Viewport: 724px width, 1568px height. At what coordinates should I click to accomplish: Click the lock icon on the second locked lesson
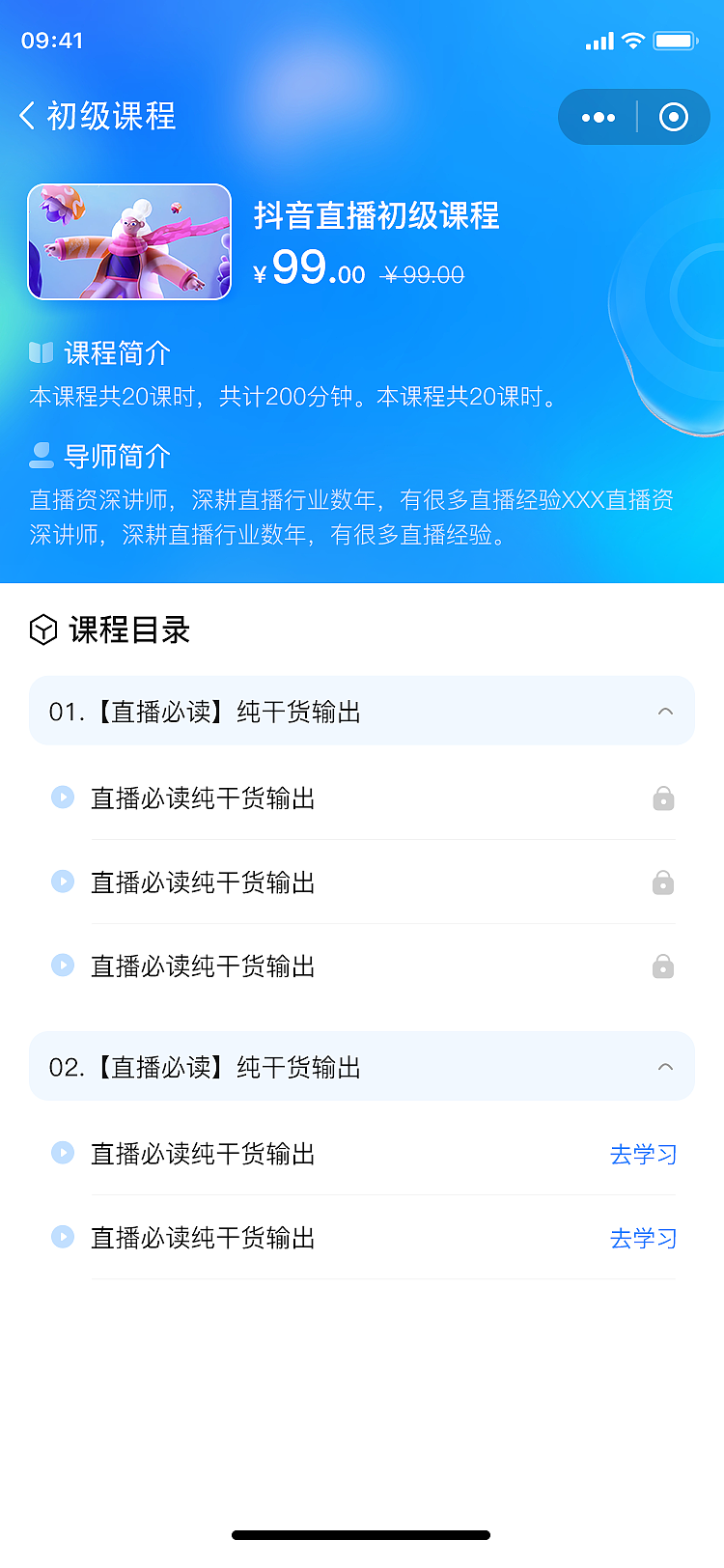tap(662, 882)
